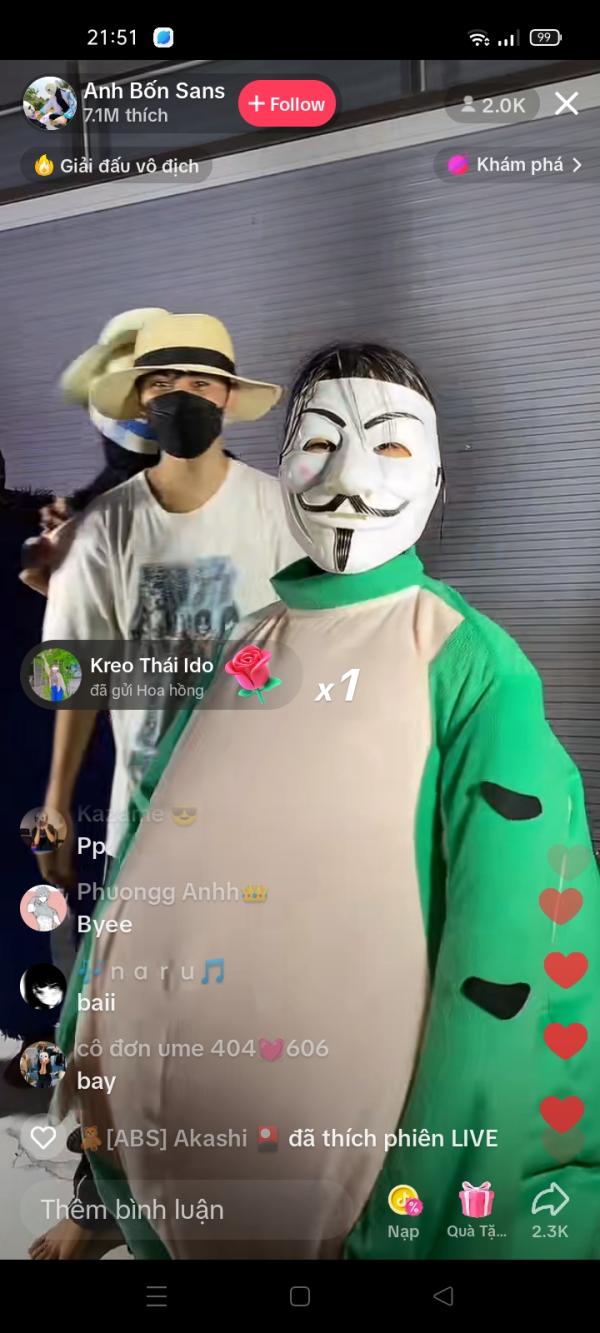Close the LIVE stream
600x1333 pixels.
point(567,104)
